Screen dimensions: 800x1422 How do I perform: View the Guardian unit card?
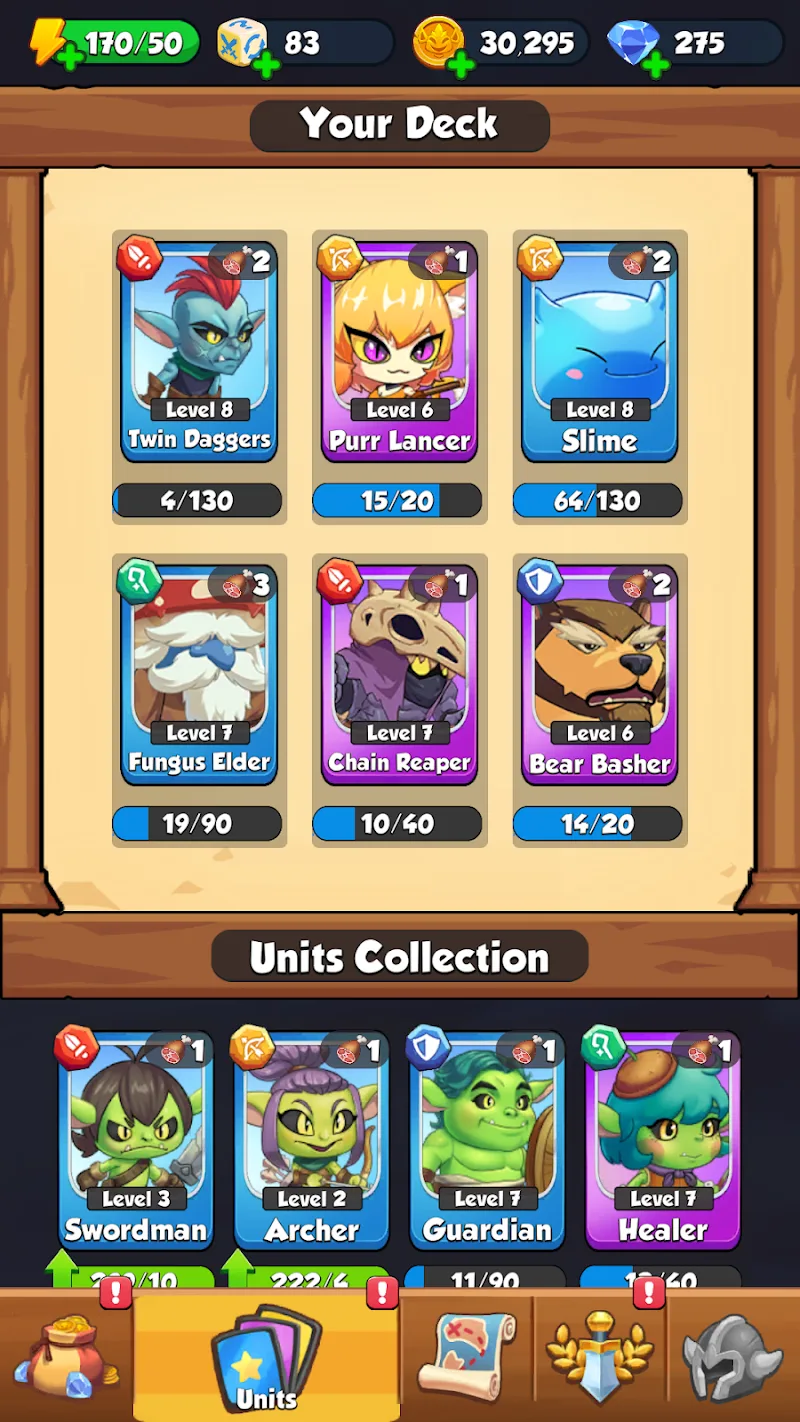[x=487, y=1140]
